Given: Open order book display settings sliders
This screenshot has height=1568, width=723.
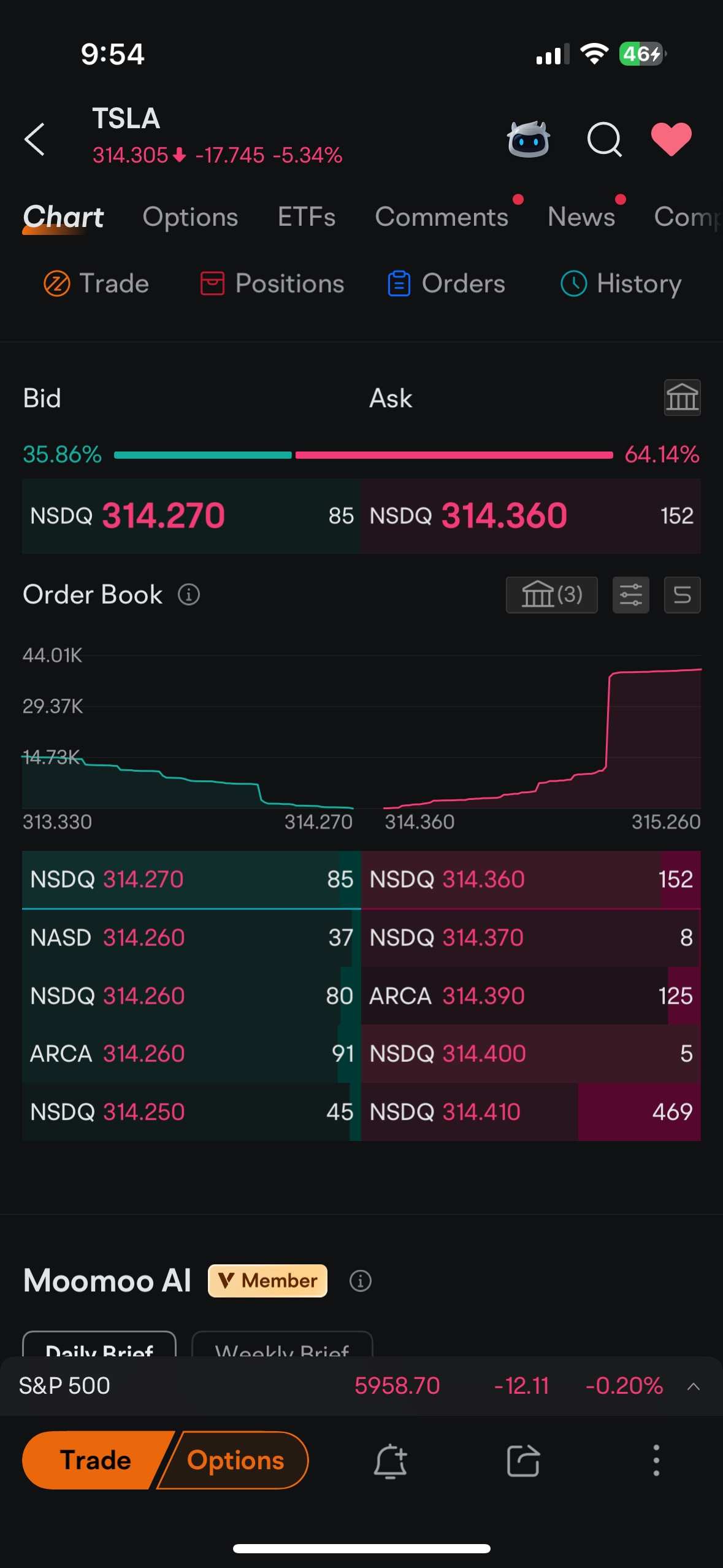Looking at the screenshot, I should pos(630,594).
